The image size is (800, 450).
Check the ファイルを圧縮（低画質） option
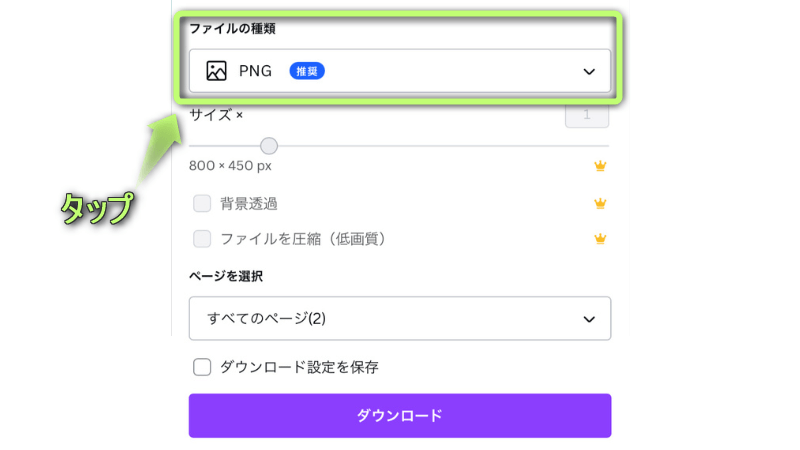pos(202,239)
